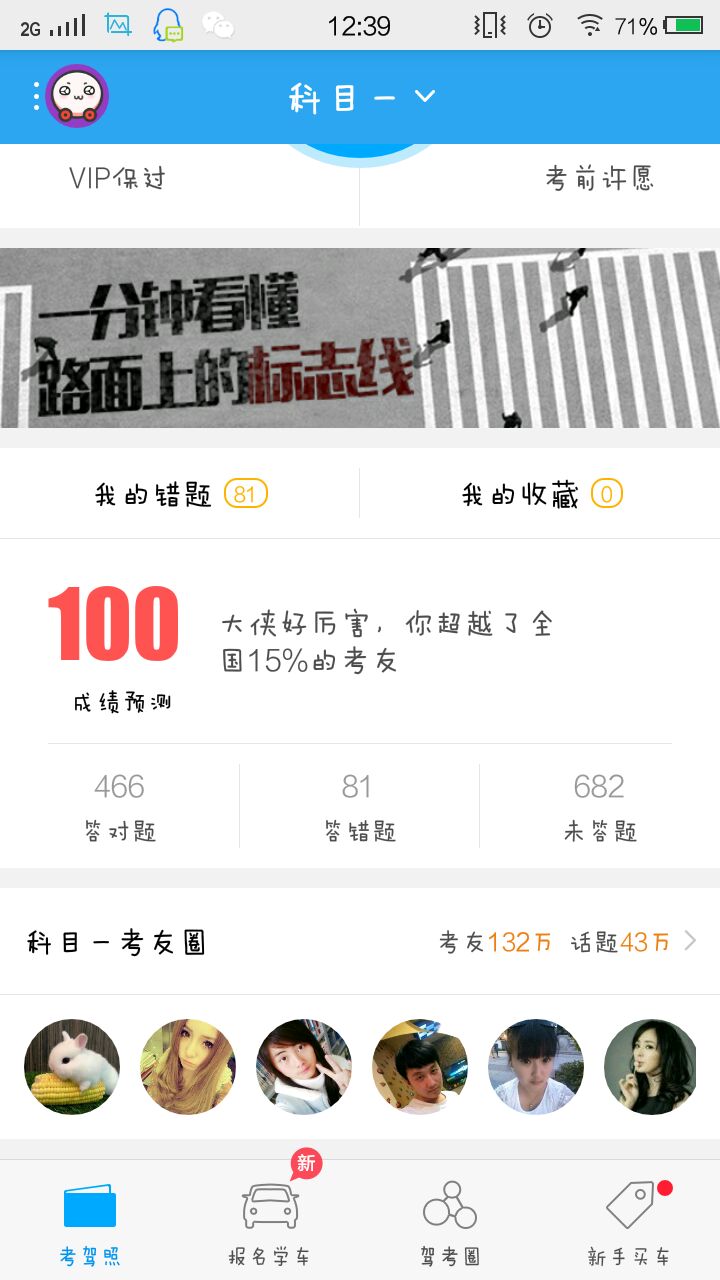This screenshot has width=720, height=1280.
Task: View 我的收藏 list
Action: pyautogui.click(x=541, y=494)
